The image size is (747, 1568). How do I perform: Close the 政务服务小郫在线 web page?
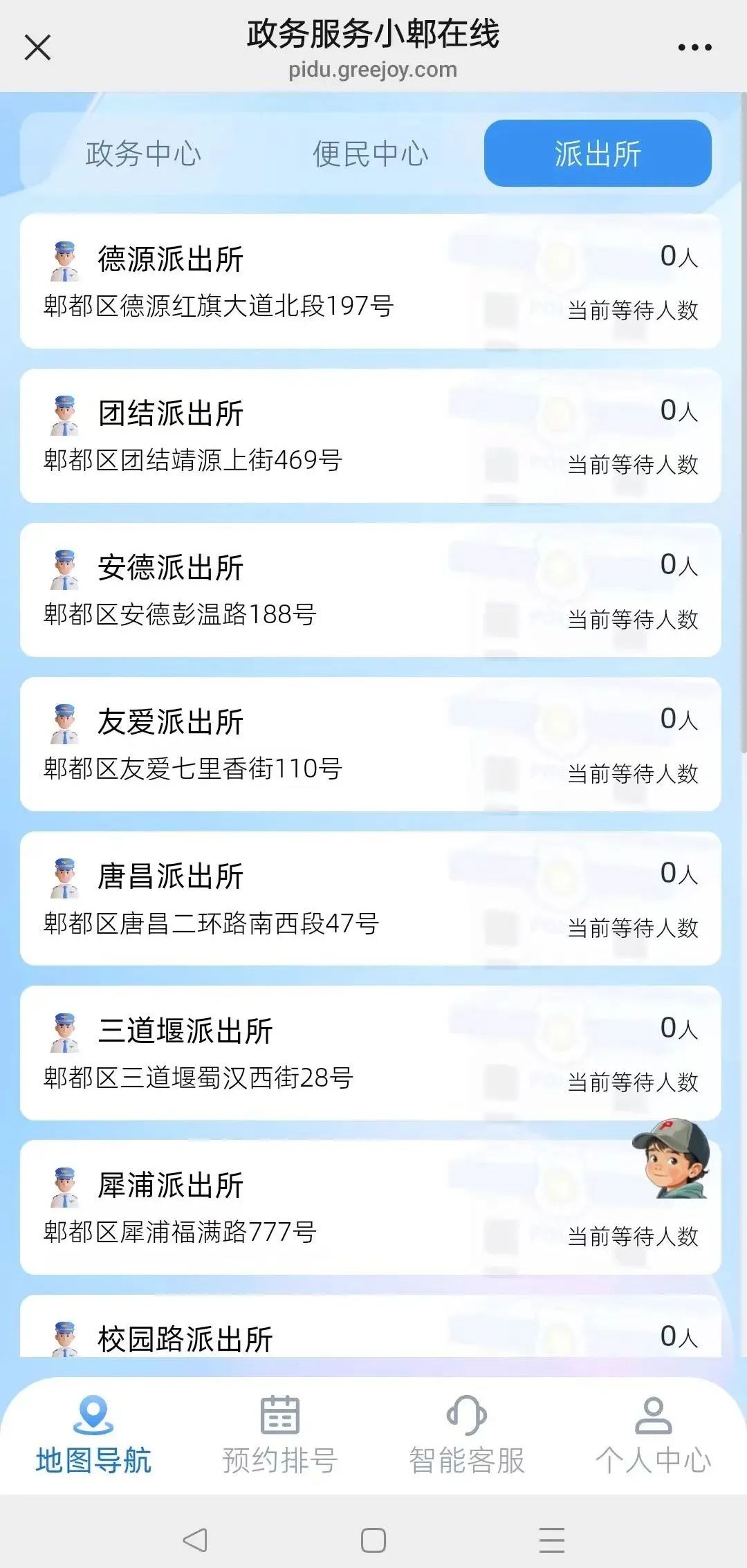(x=37, y=48)
